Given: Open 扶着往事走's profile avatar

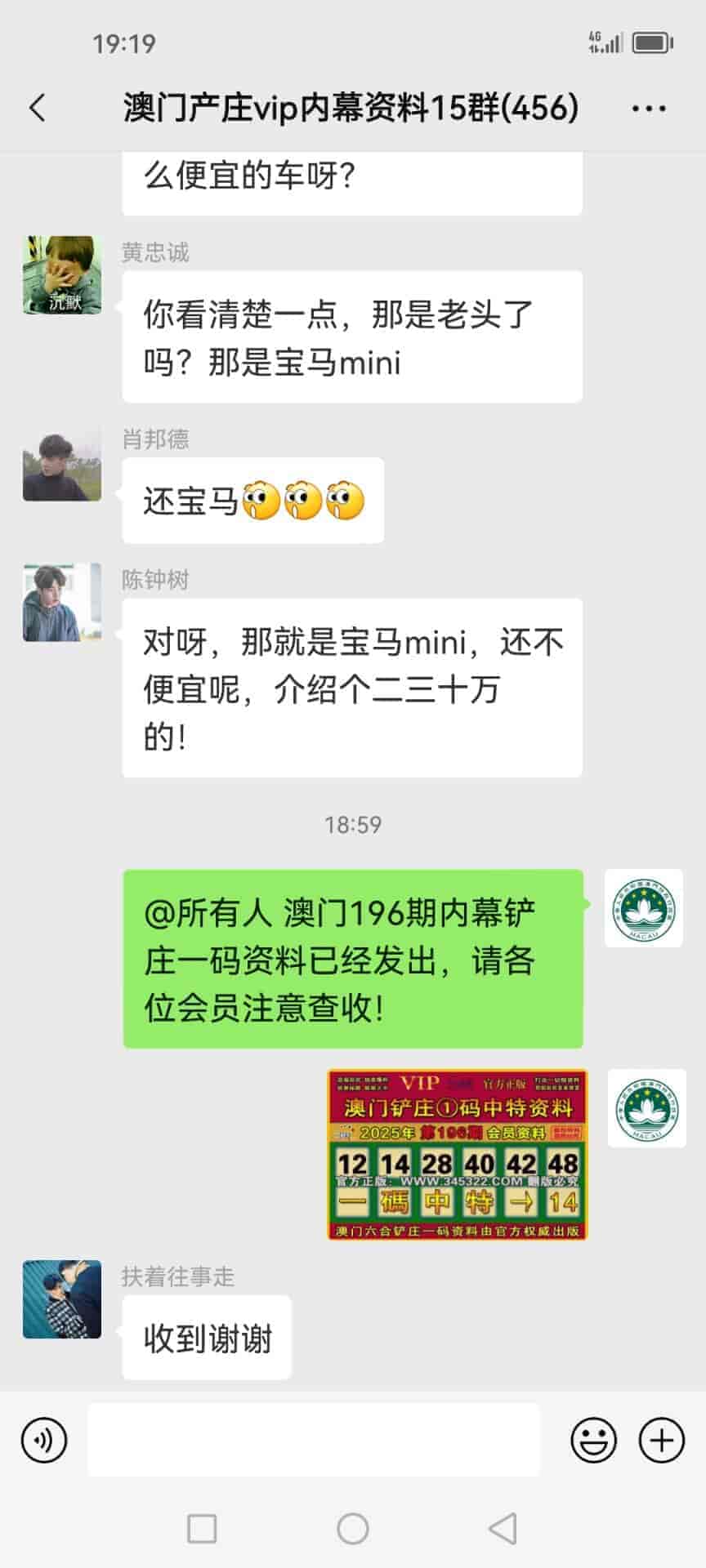Looking at the screenshot, I should [x=62, y=1299].
